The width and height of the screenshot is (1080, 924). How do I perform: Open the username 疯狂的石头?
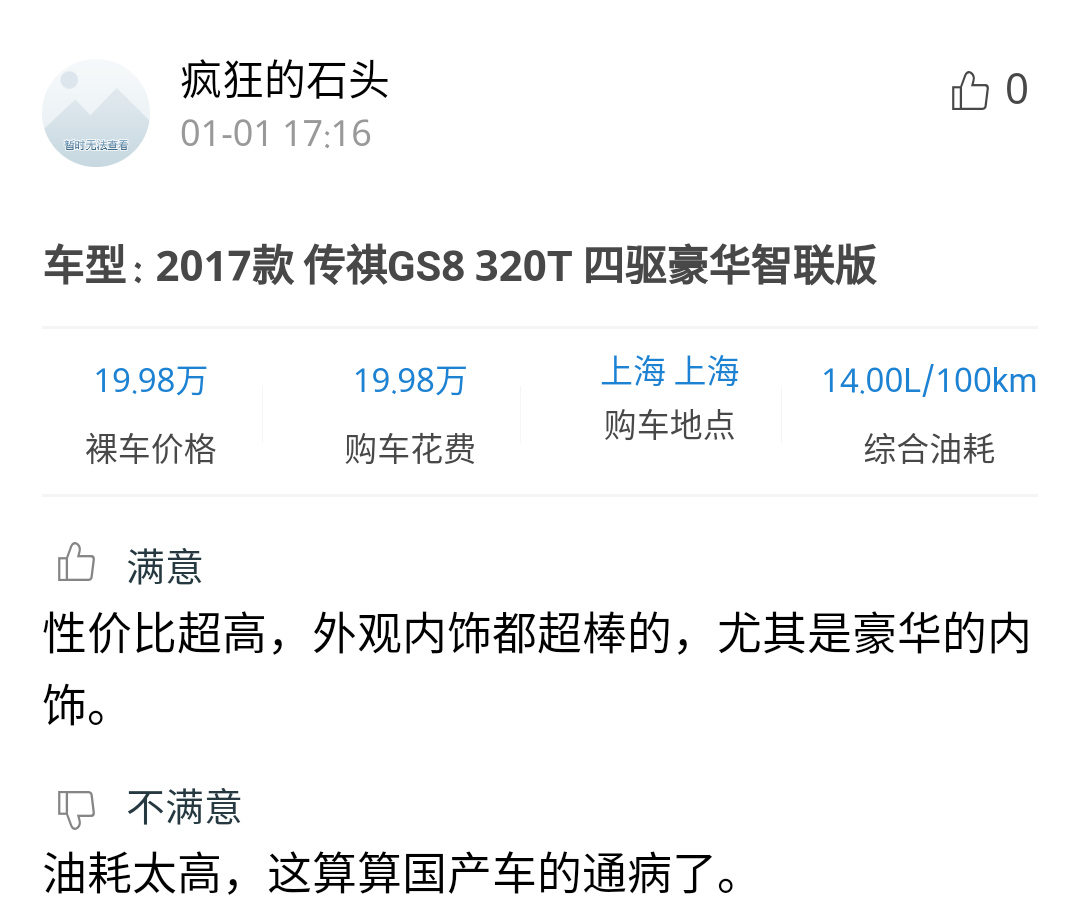(284, 81)
